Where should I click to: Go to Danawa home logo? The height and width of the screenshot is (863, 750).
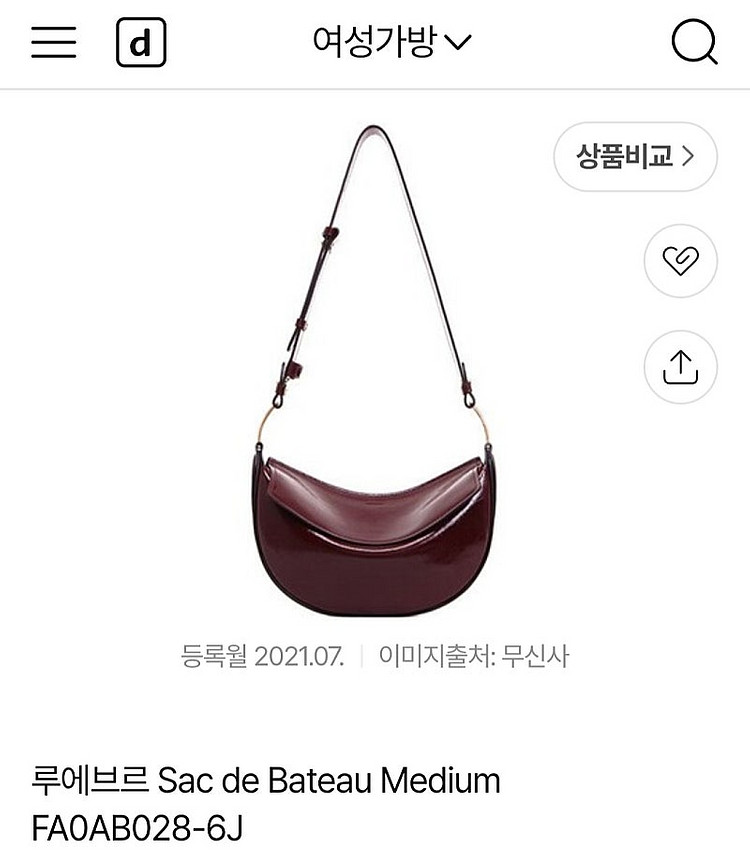[141, 43]
